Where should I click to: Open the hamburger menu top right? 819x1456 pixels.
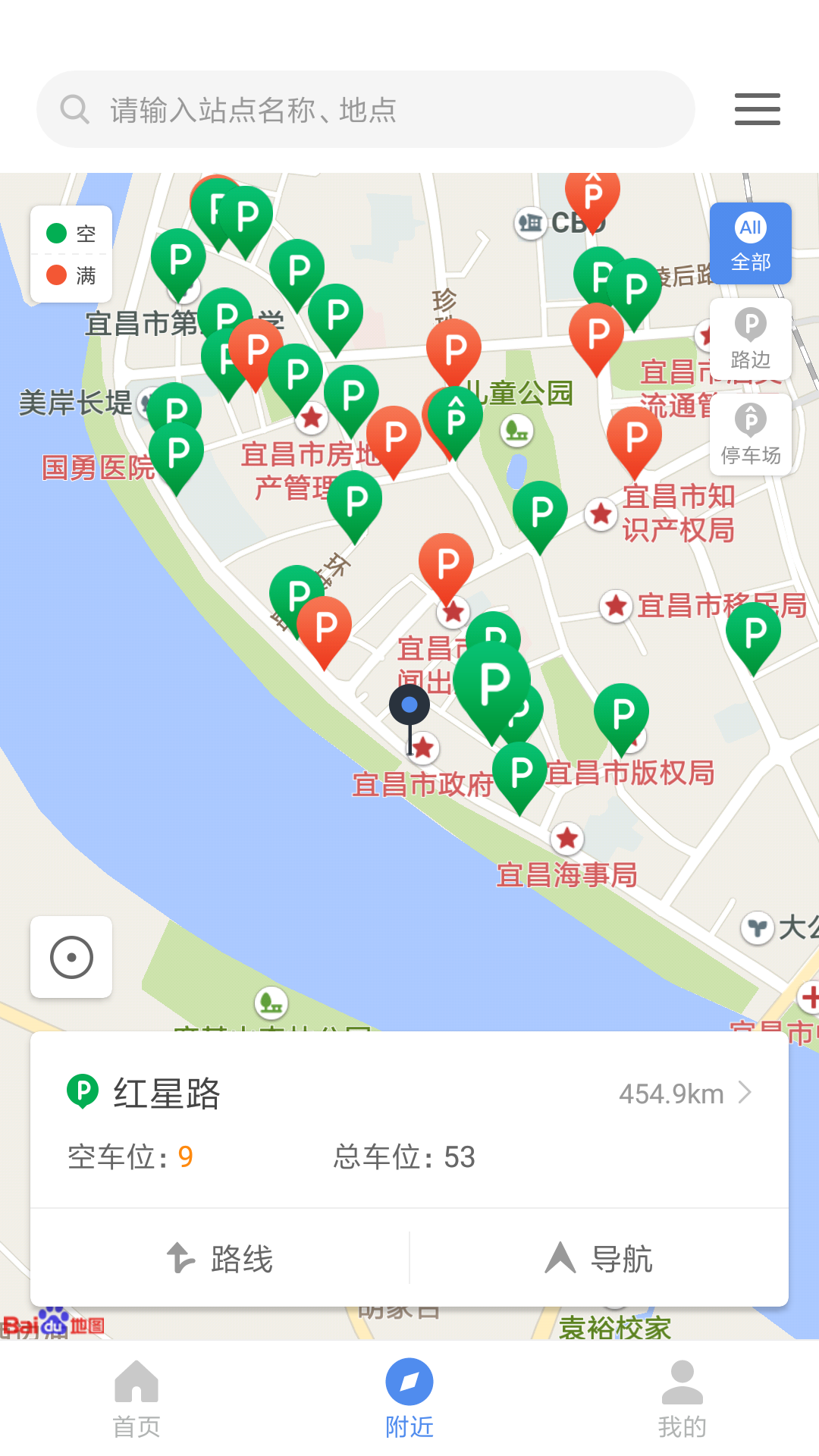click(756, 109)
